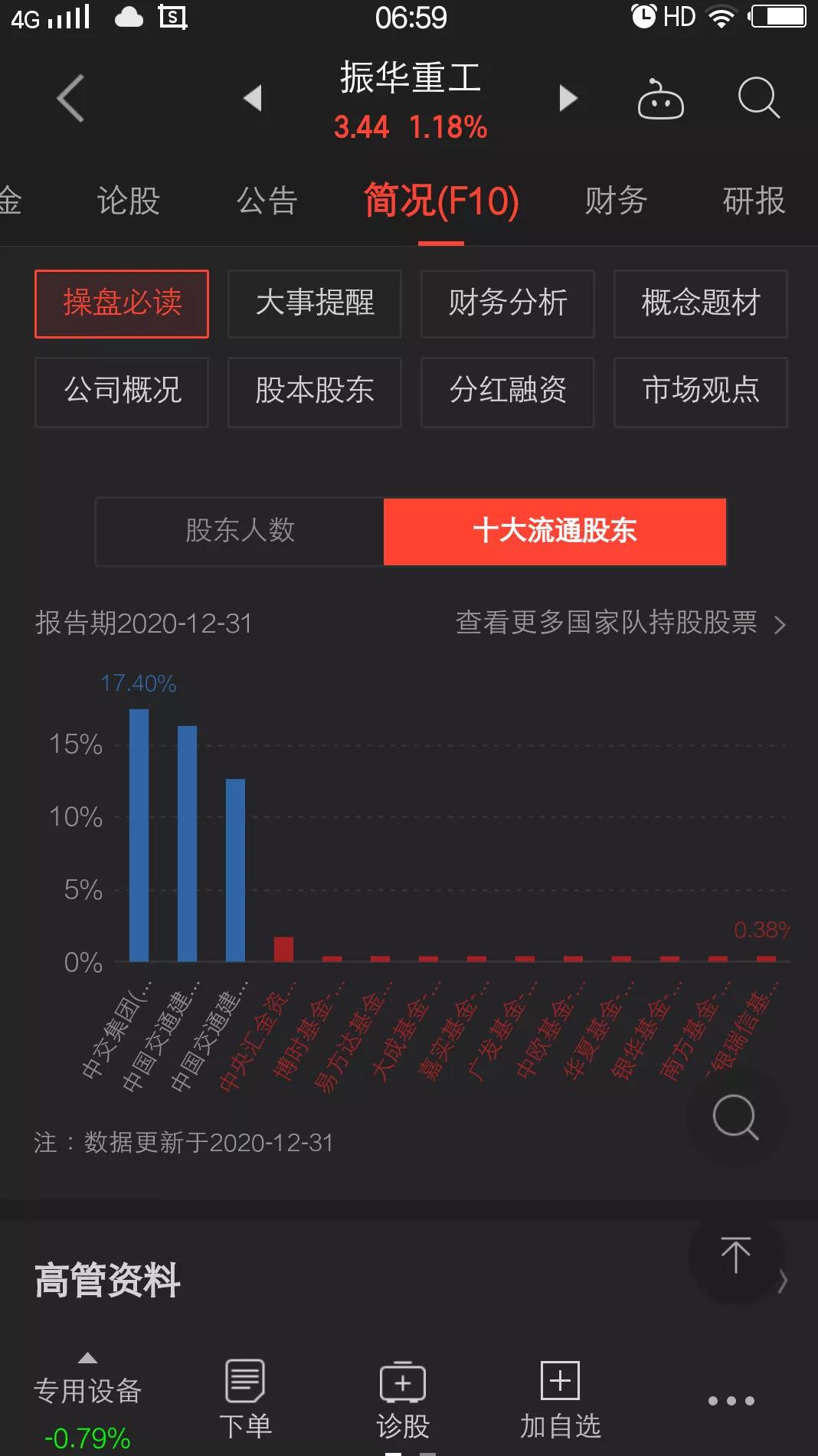Switch to the 财务 tab

[613, 201]
